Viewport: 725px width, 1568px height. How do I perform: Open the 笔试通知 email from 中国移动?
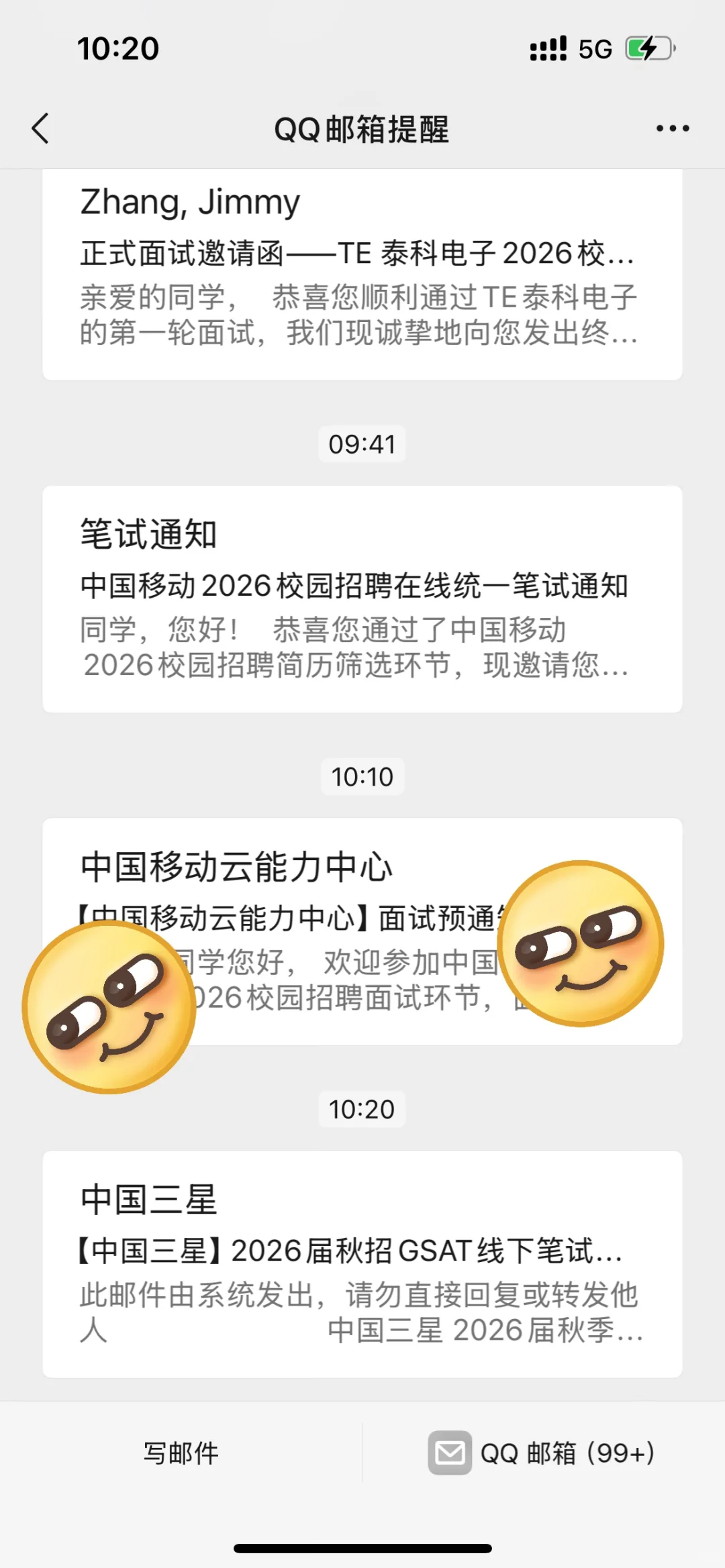tap(362, 598)
